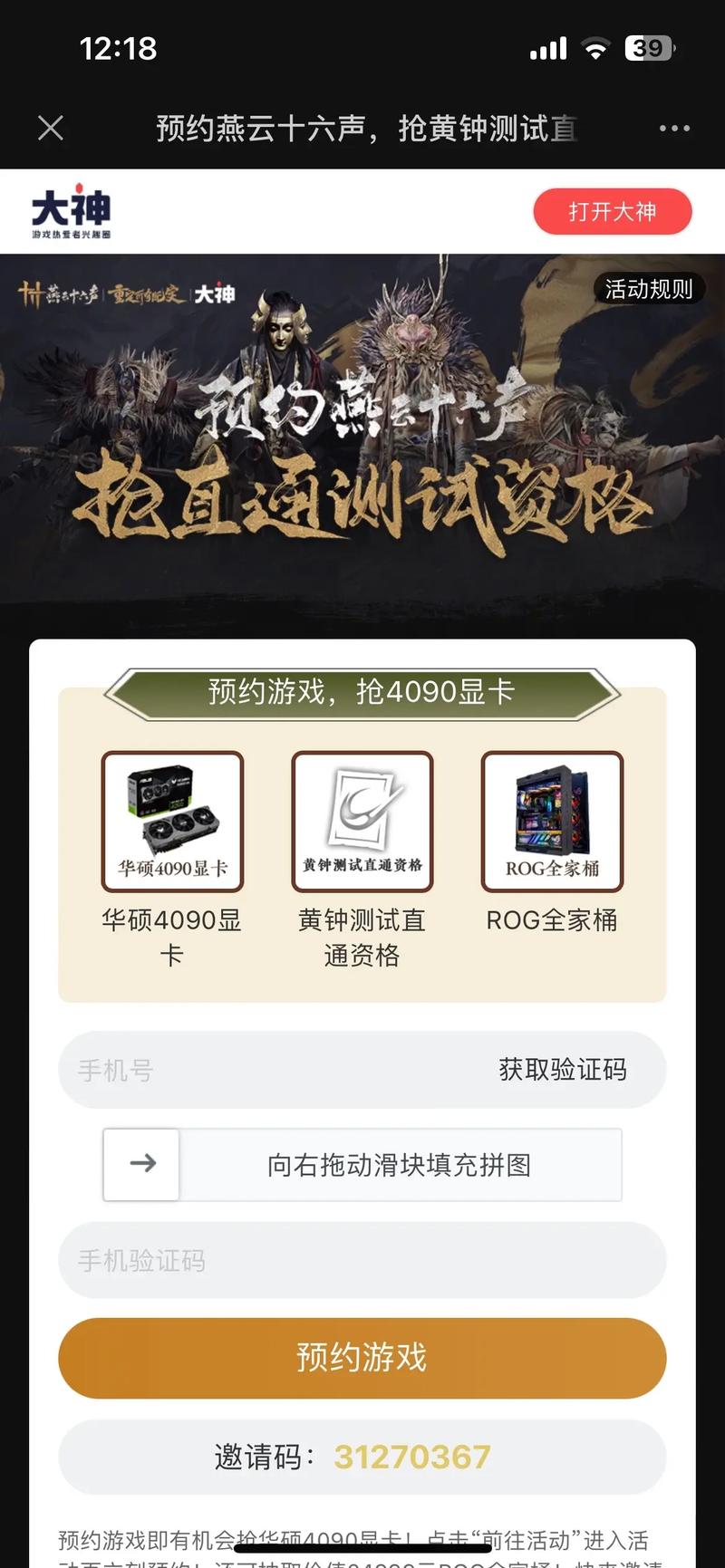Tap the puzzle slider arrow handle
The height and width of the screenshot is (1568, 725).
pos(142,1164)
